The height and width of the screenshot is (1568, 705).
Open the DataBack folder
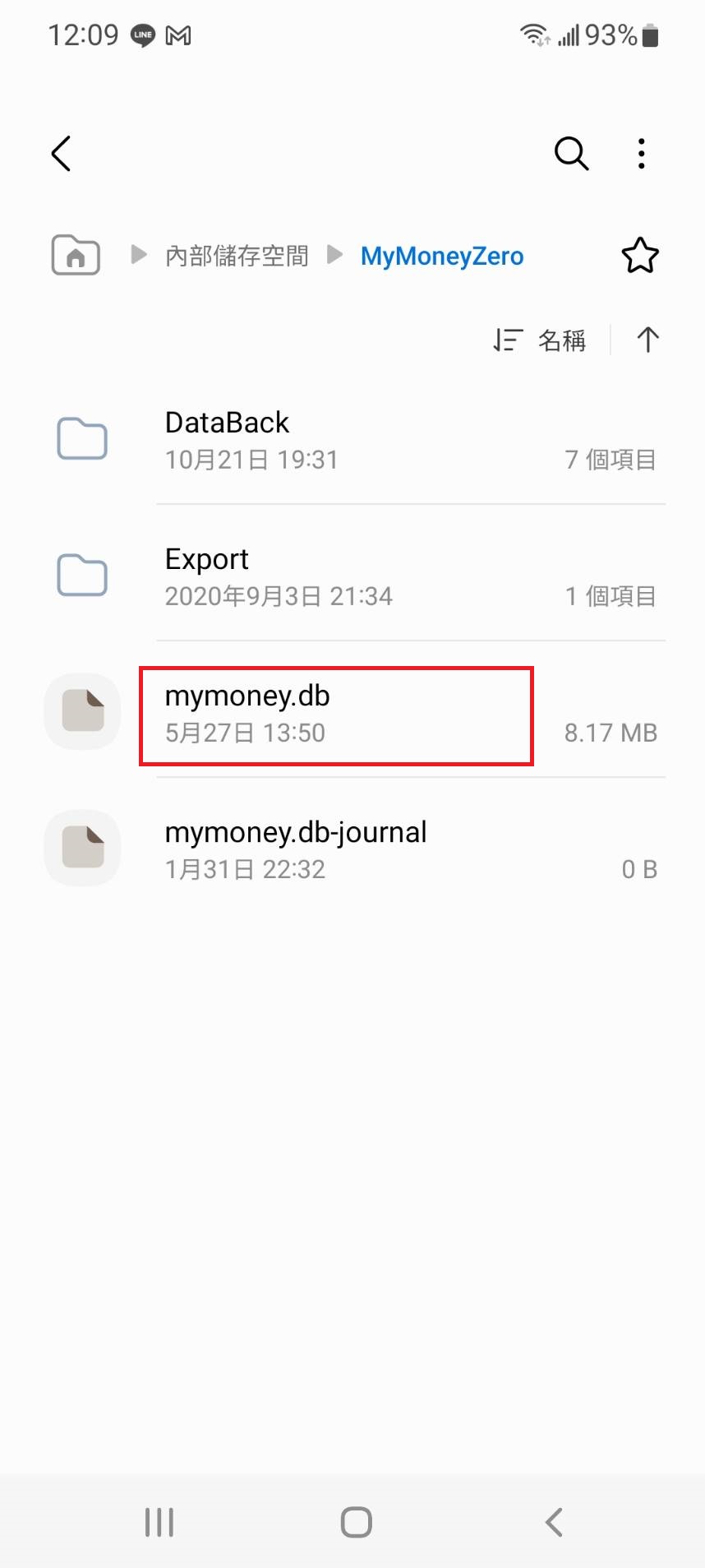pyautogui.click(x=353, y=440)
